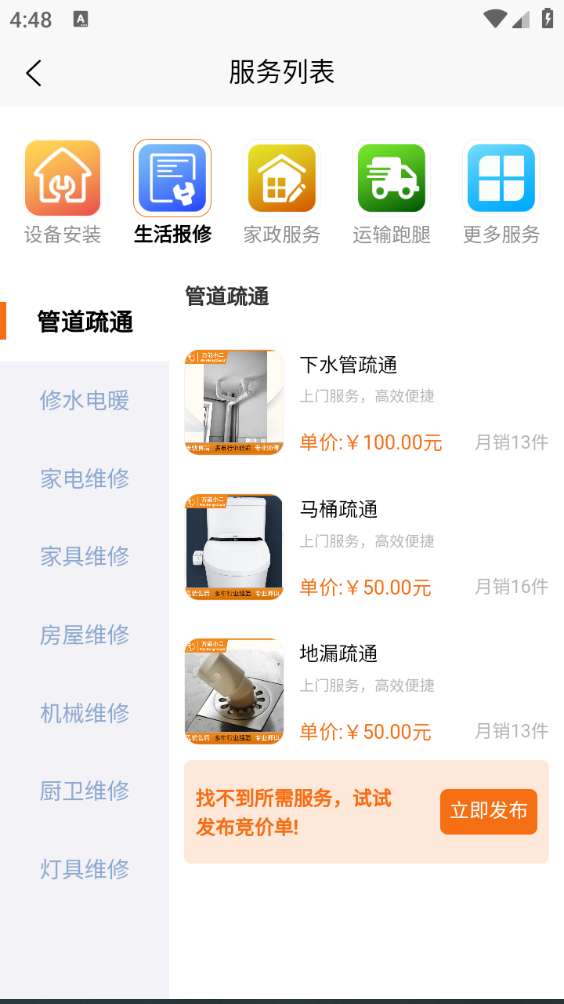Viewport: 564px width, 1004px height.
Task: Tap the 立即发布 button
Action: coord(488,811)
